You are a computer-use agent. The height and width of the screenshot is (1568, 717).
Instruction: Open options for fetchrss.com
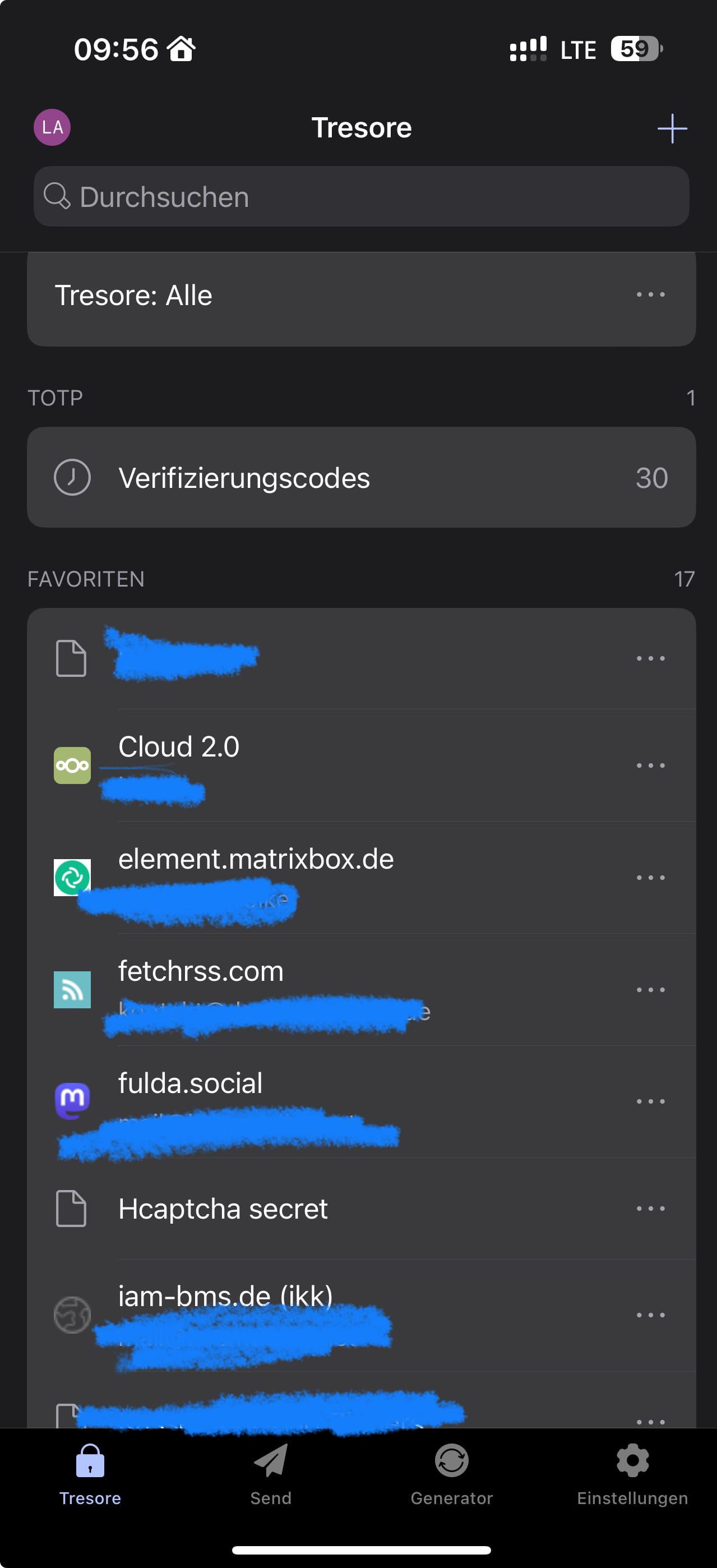pos(650,990)
